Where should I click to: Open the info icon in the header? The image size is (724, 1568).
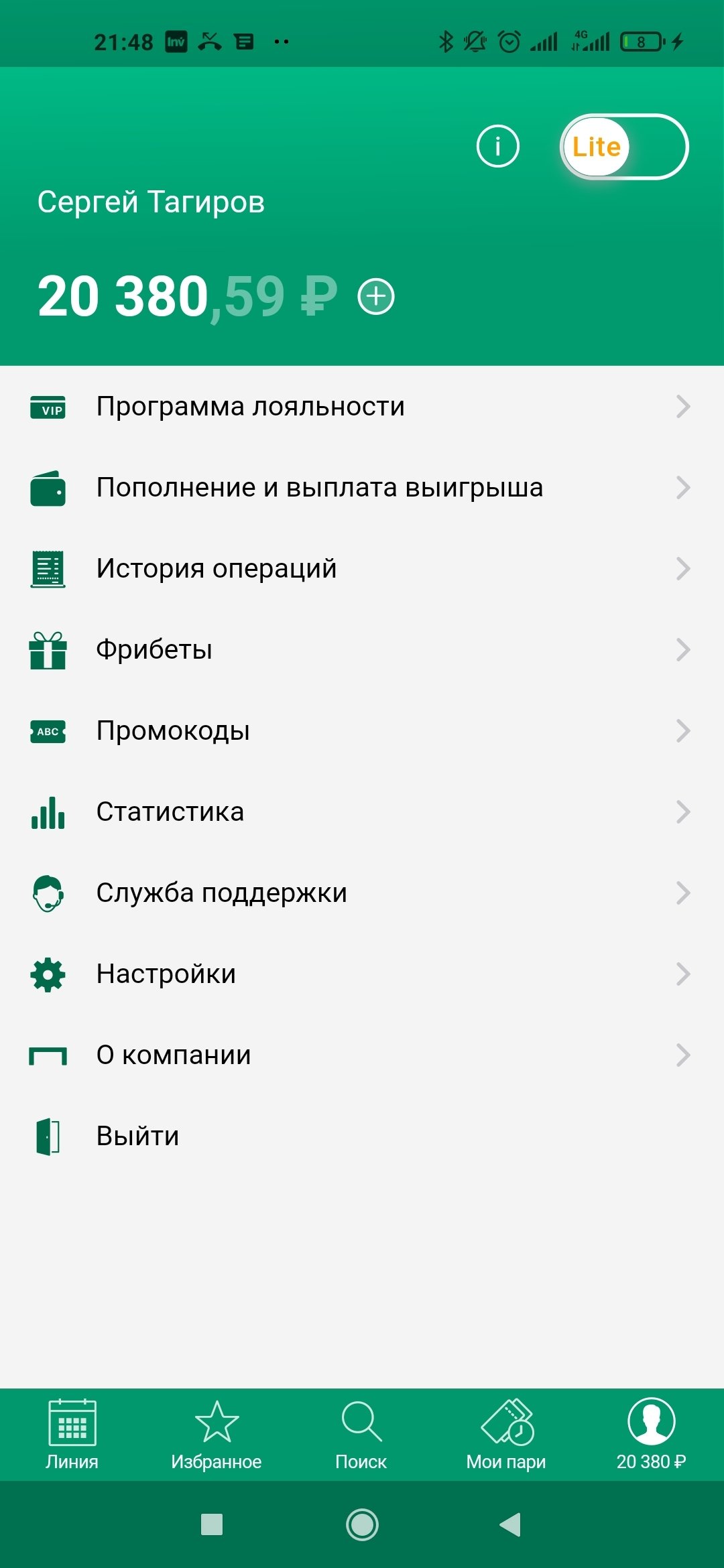pos(497,146)
